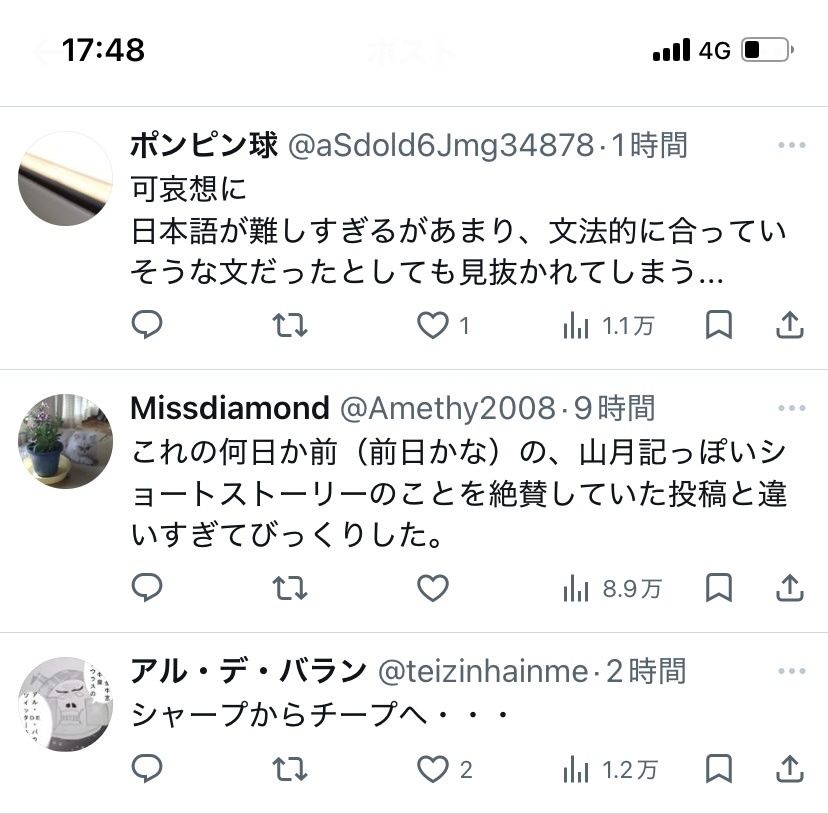
Task: Open more options on Missdiamond's reply
Action: pos(791,409)
